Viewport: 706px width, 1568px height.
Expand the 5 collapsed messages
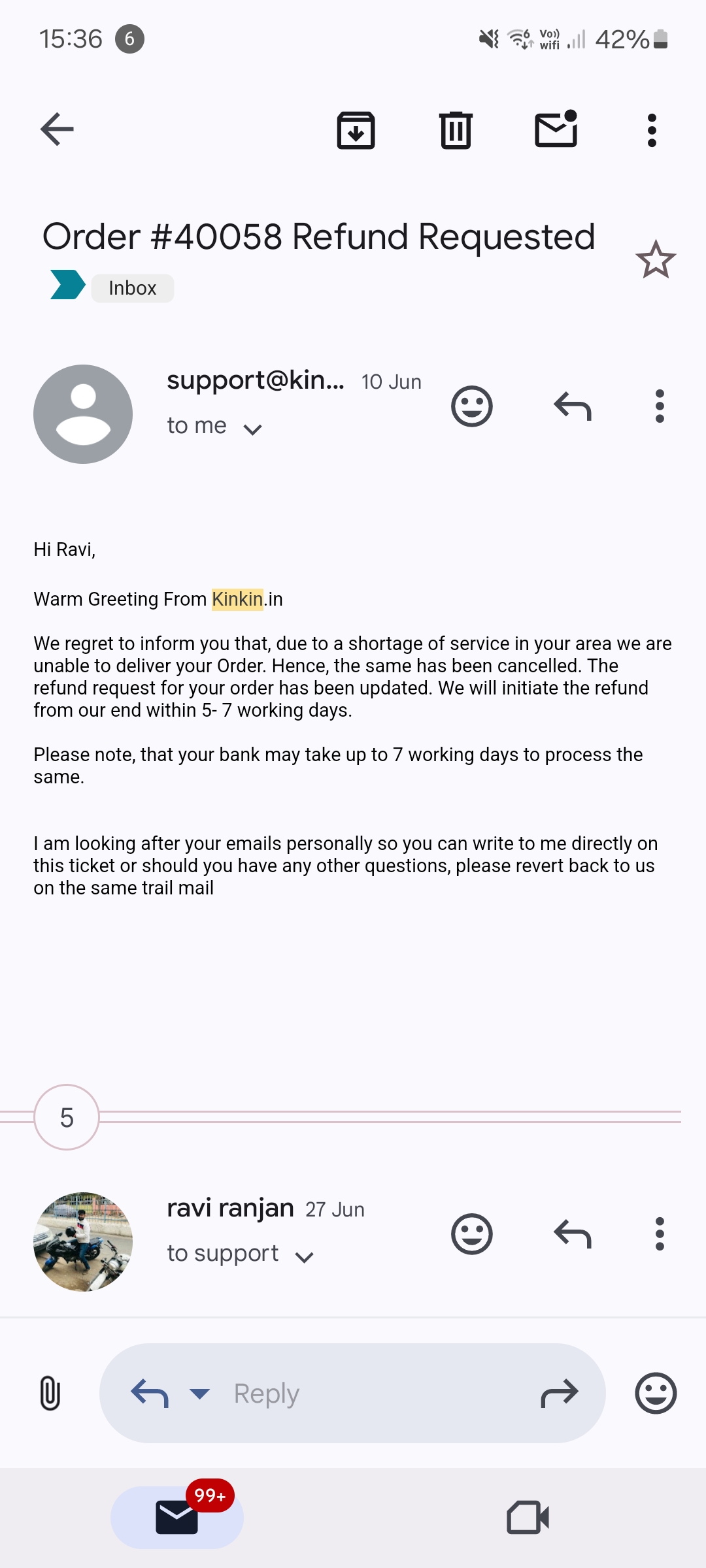(67, 1117)
